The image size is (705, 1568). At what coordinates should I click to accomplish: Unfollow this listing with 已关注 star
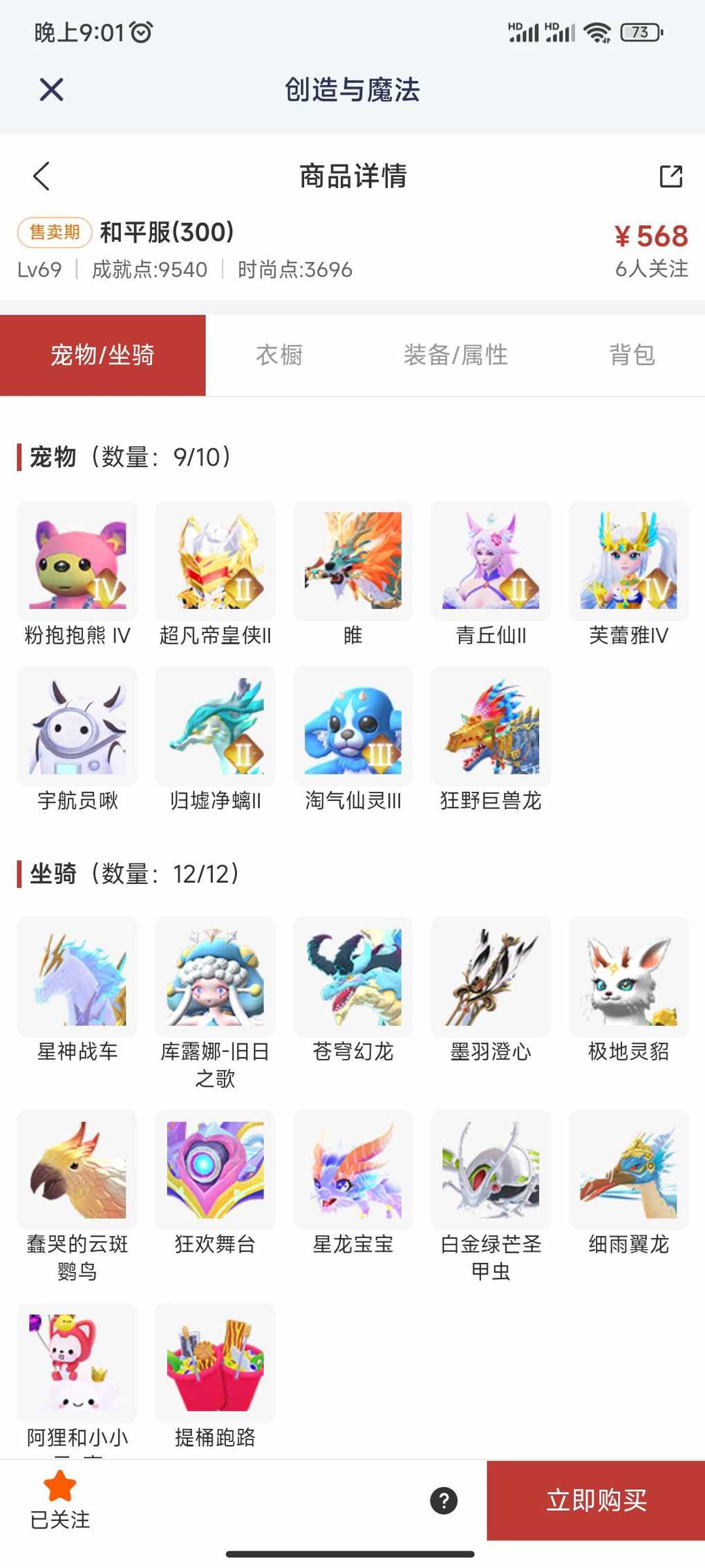pyautogui.click(x=59, y=1500)
